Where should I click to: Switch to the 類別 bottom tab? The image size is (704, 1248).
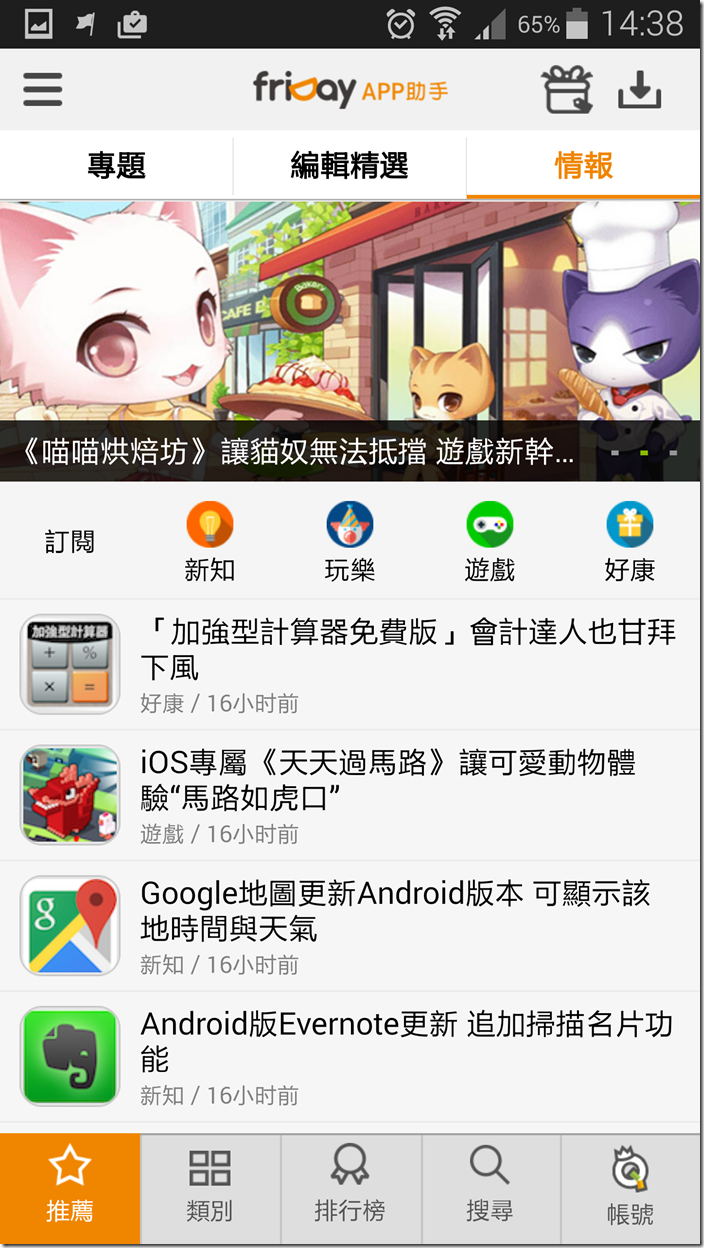tap(210, 1189)
